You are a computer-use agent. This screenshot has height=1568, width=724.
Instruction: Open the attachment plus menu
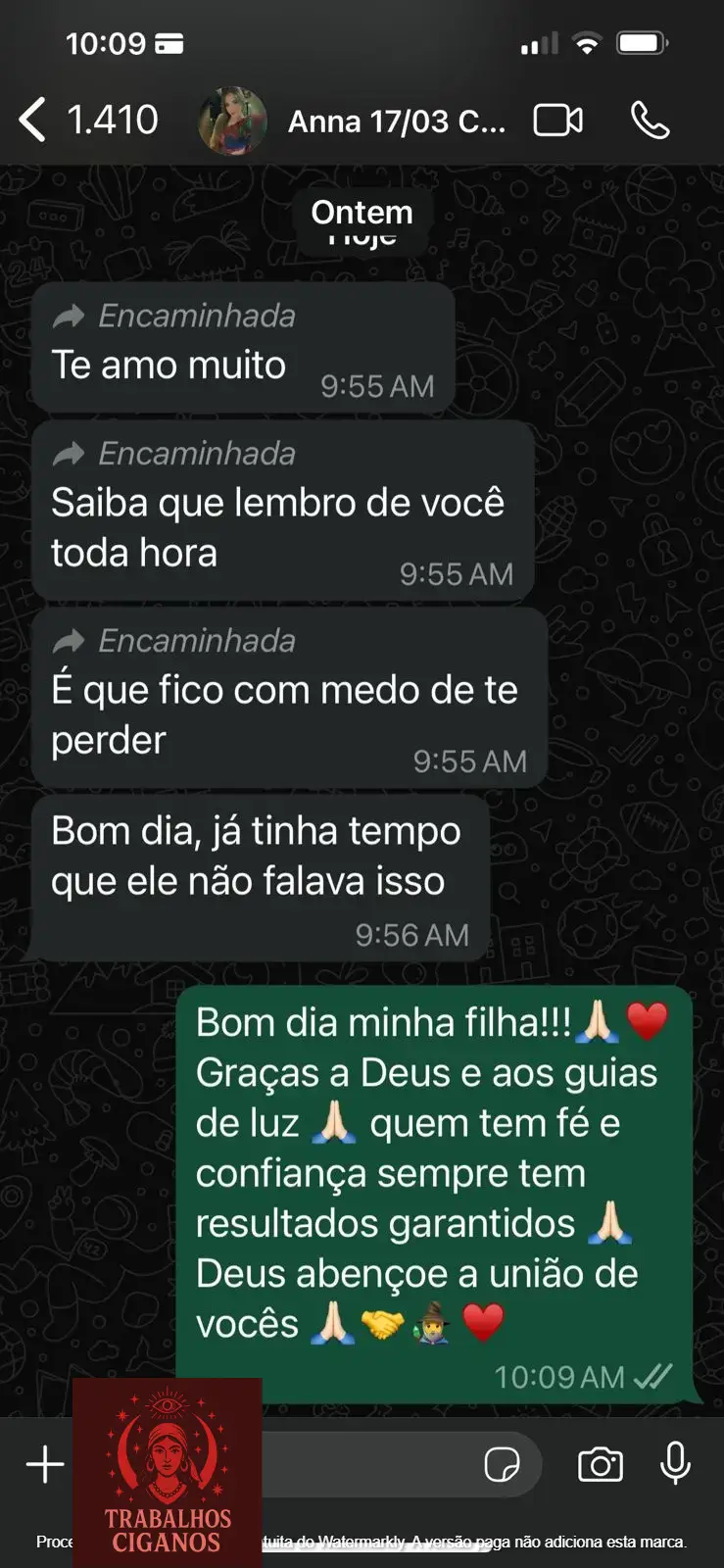[x=45, y=1464]
